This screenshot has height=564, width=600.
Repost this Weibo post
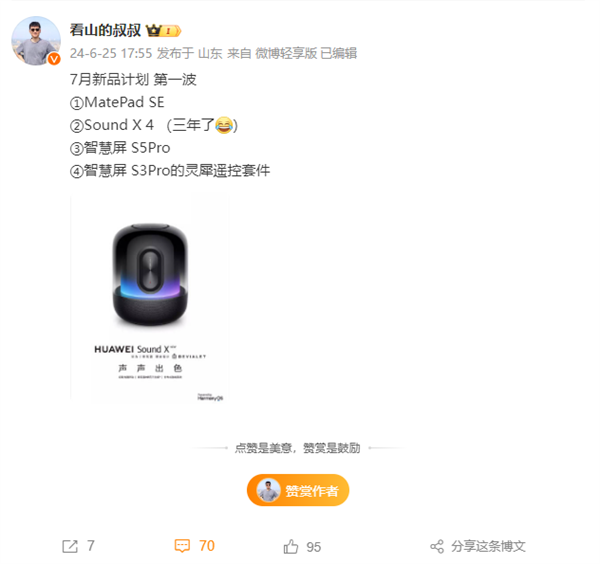78,546
